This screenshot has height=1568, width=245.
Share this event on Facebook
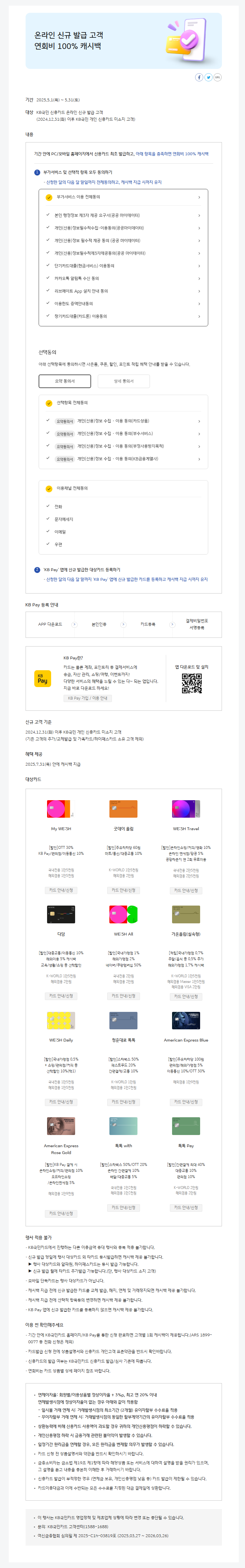tap(199, 77)
